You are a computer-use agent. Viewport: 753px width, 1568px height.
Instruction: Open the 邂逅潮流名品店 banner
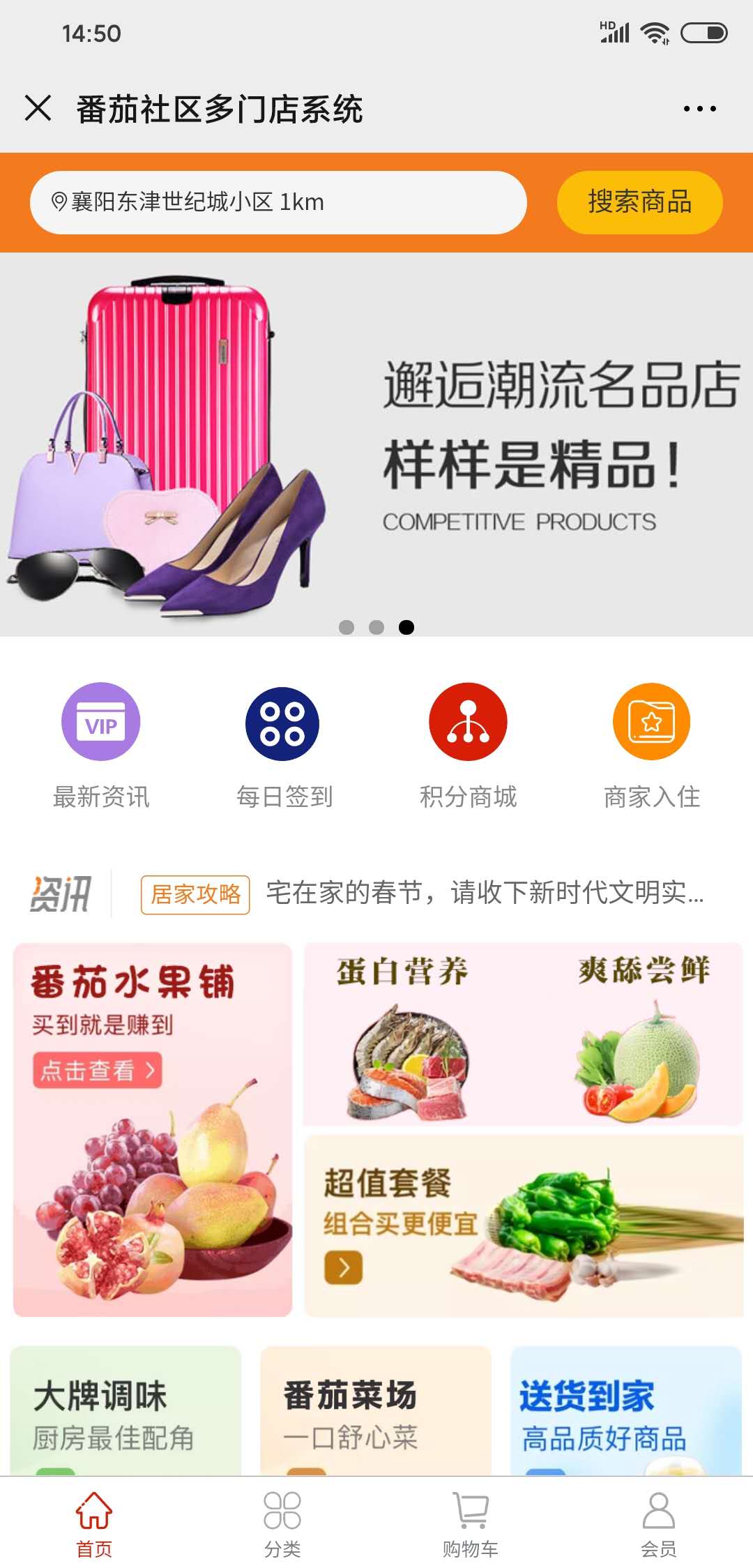[x=376, y=444]
